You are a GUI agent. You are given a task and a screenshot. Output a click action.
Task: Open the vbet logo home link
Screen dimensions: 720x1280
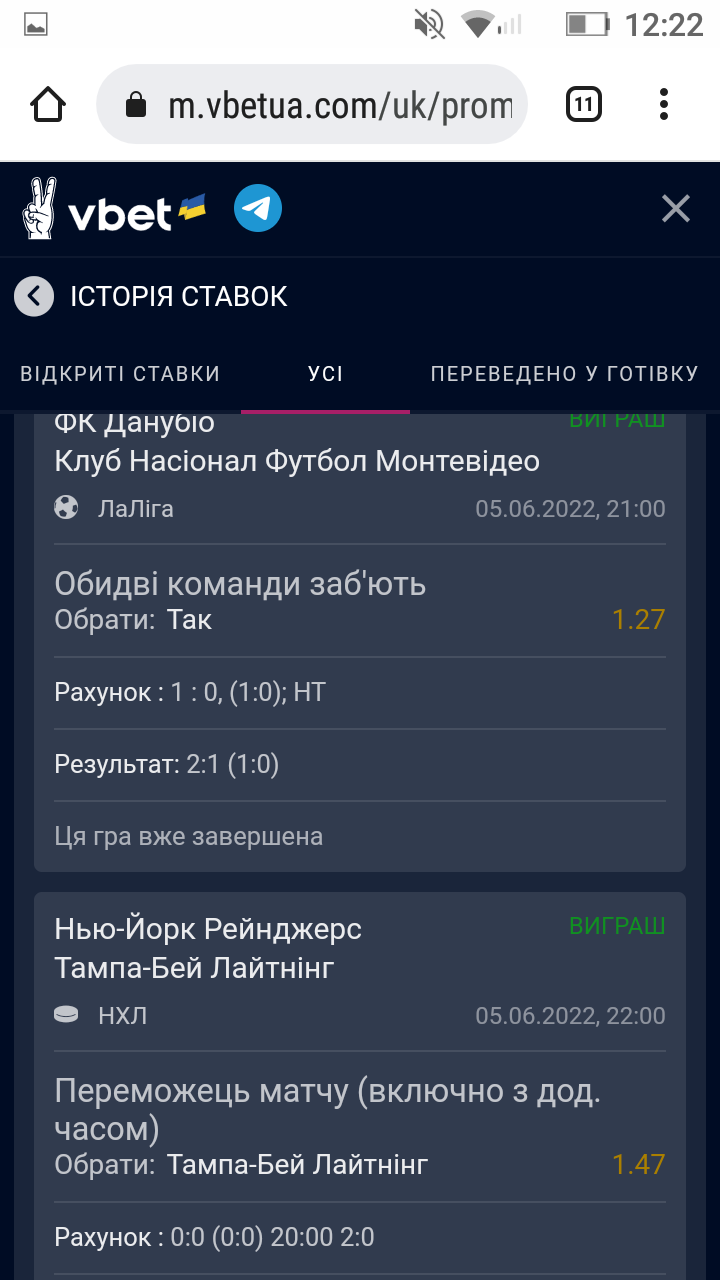pyautogui.click(x=113, y=209)
